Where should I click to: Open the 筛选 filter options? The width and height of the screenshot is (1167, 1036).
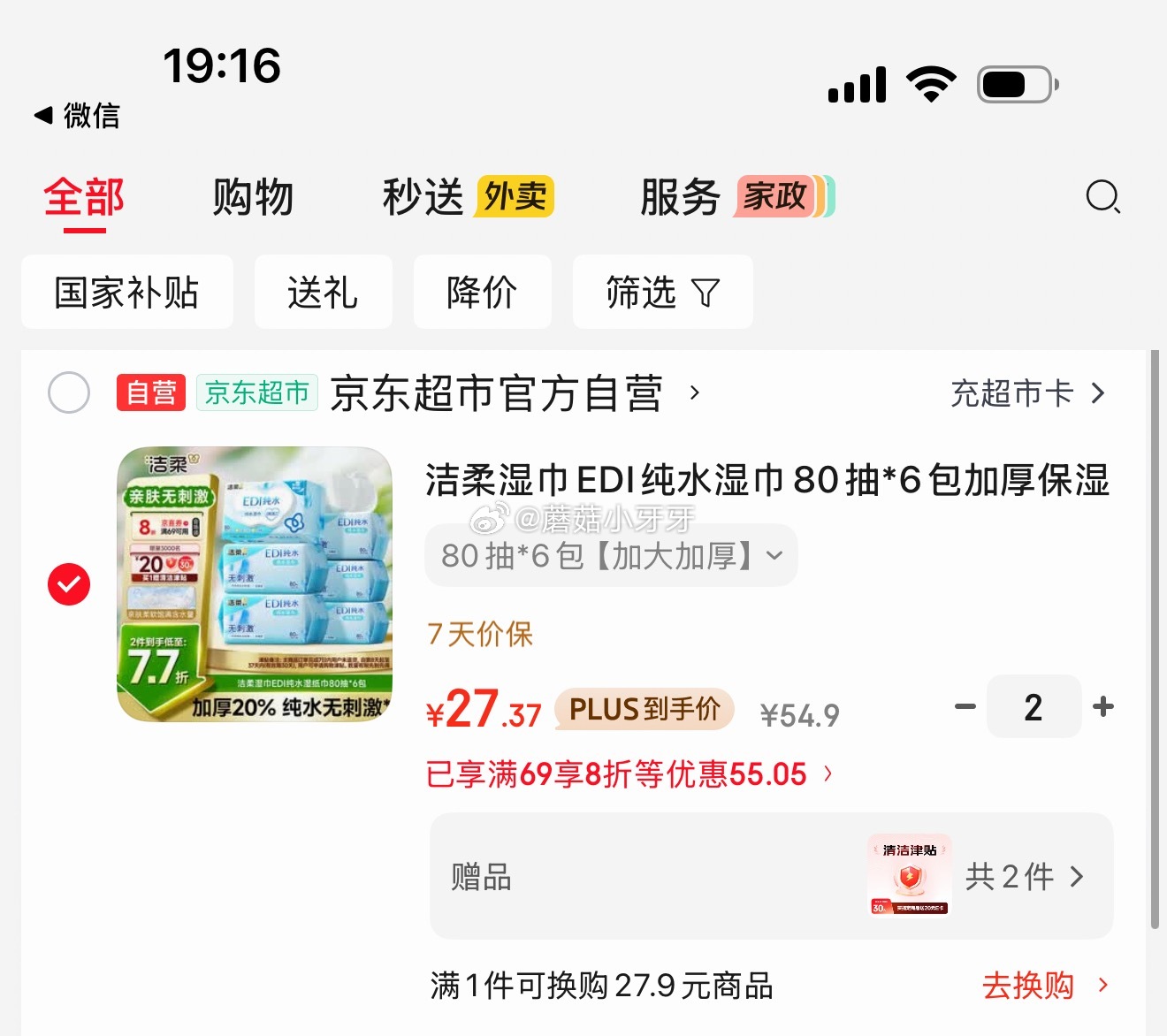click(x=663, y=292)
